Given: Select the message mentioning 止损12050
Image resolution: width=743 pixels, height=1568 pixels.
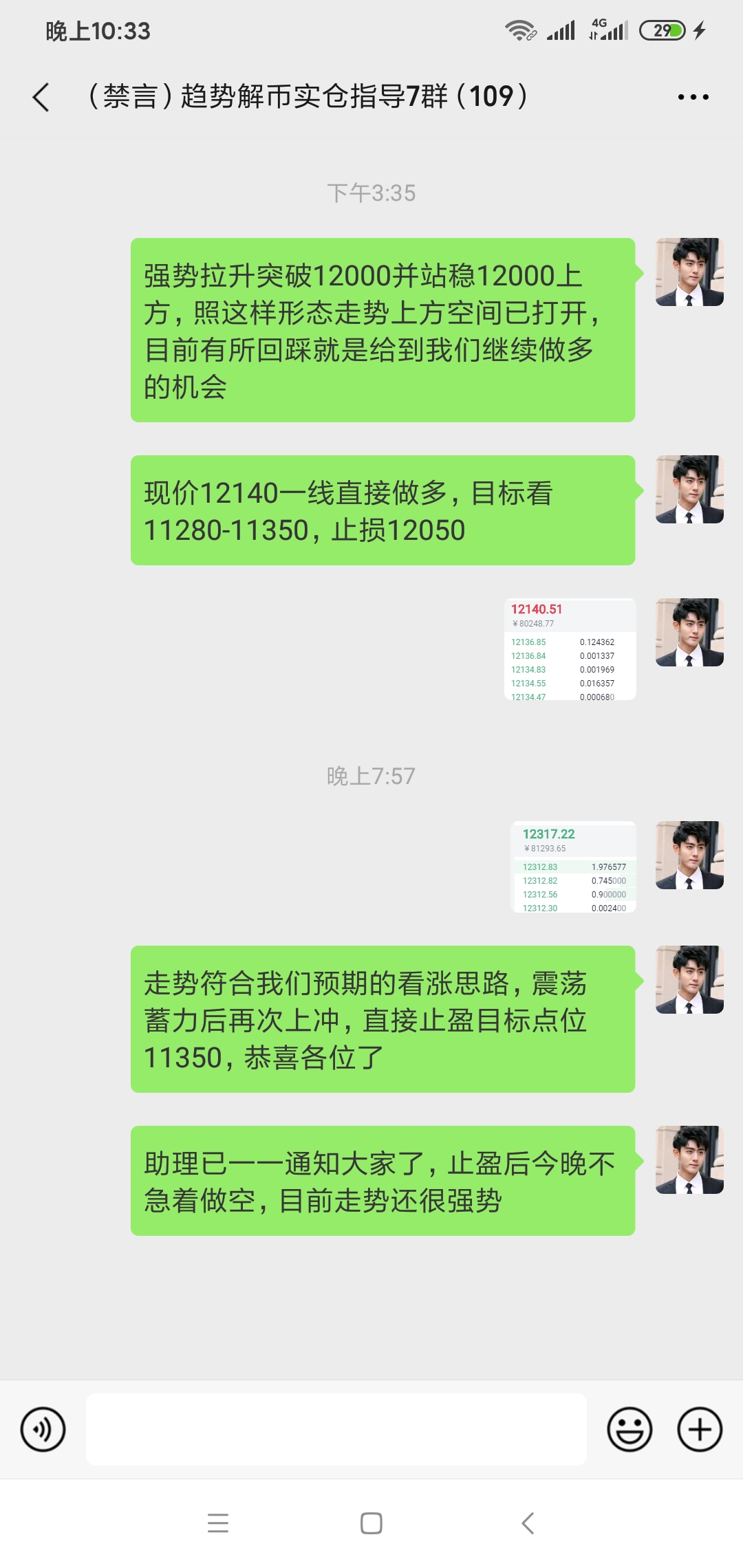Looking at the screenshot, I should (383, 512).
